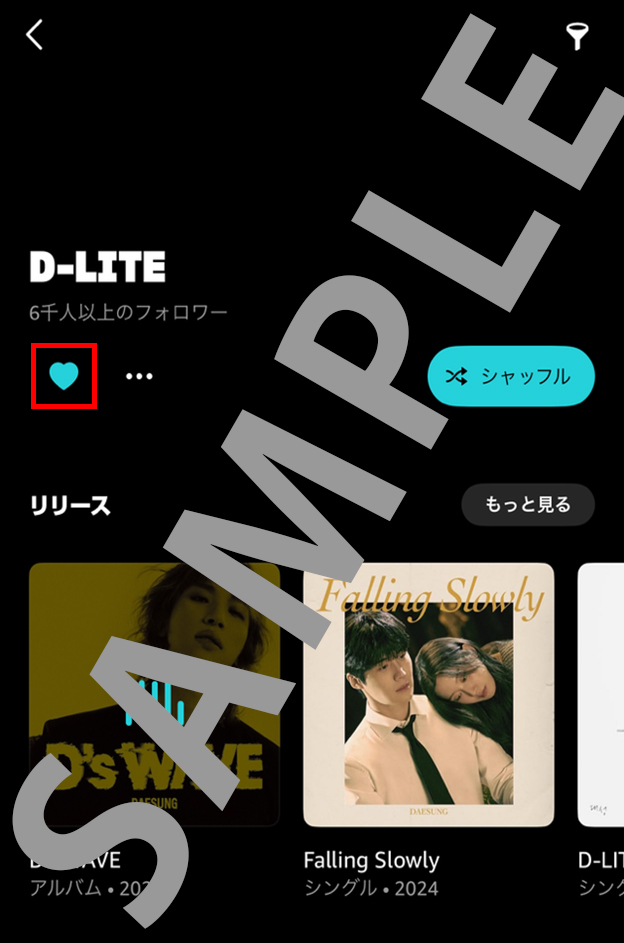Tap もっと見る to see more releases
Image resolution: width=624 pixels, height=943 pixels.
tap(527, 505)
